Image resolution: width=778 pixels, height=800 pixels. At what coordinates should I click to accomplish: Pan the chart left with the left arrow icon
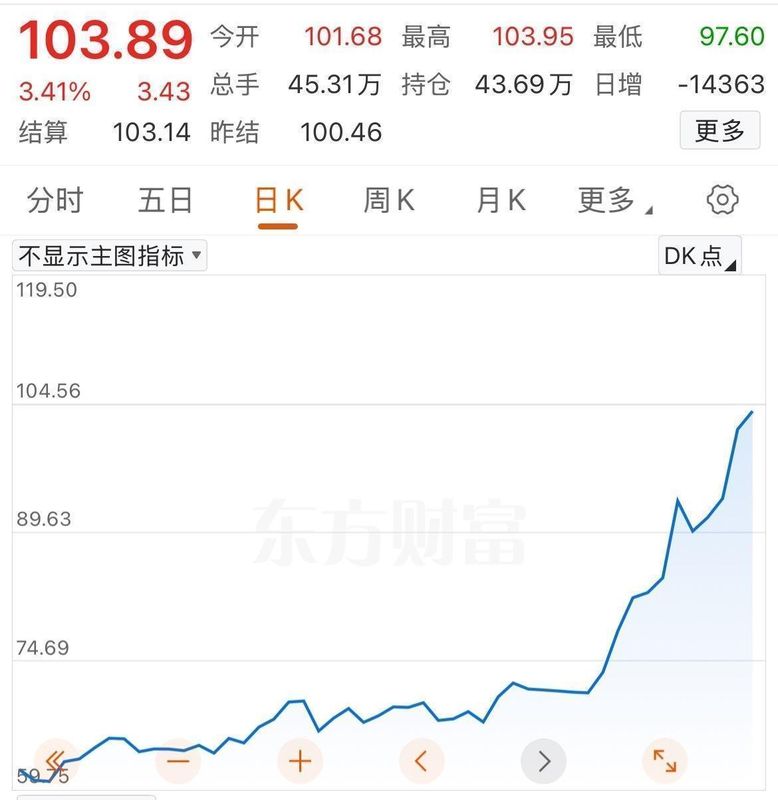click(x=421, y=761)
